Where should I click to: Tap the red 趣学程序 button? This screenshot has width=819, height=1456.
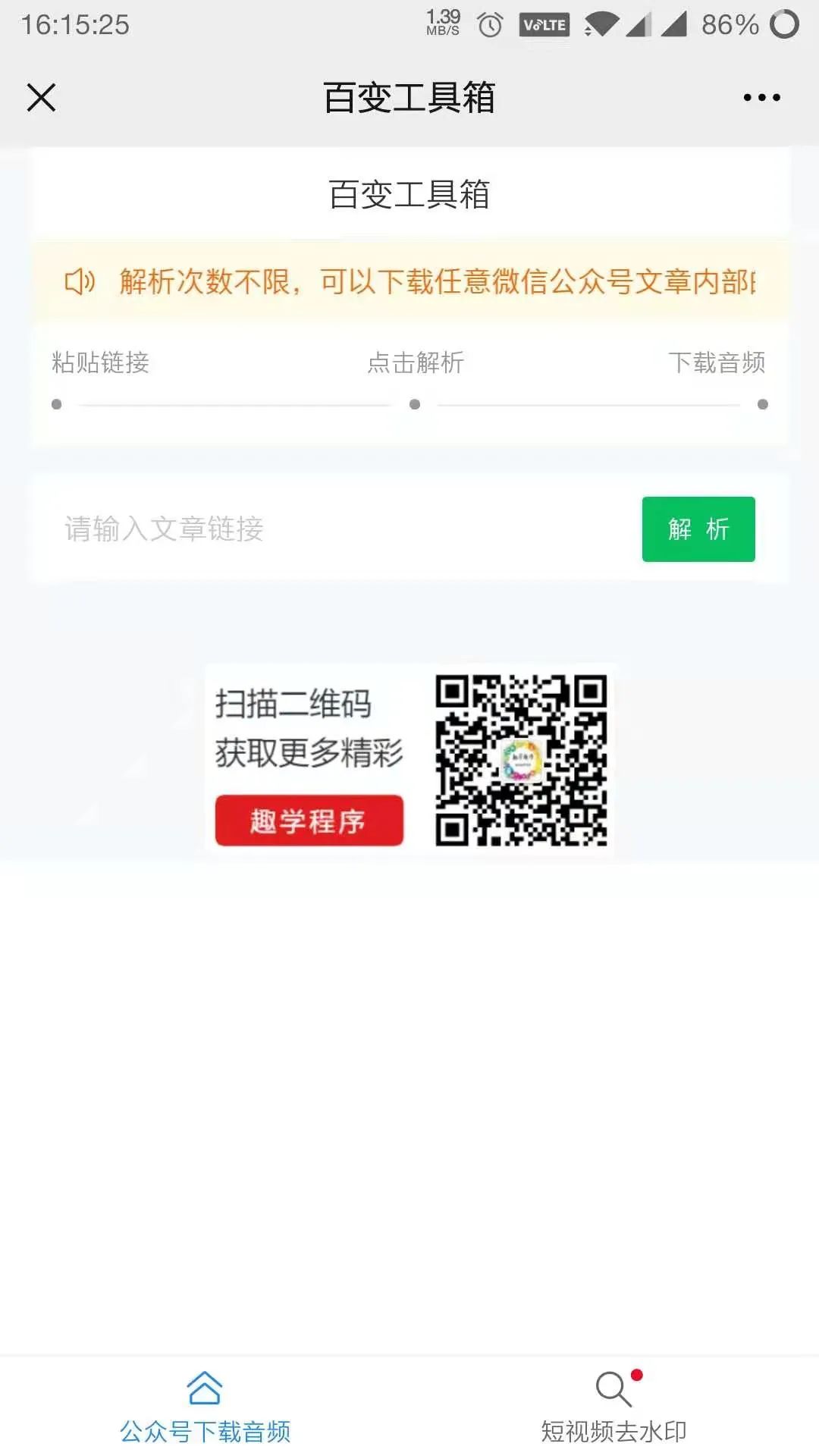point(308,819)
